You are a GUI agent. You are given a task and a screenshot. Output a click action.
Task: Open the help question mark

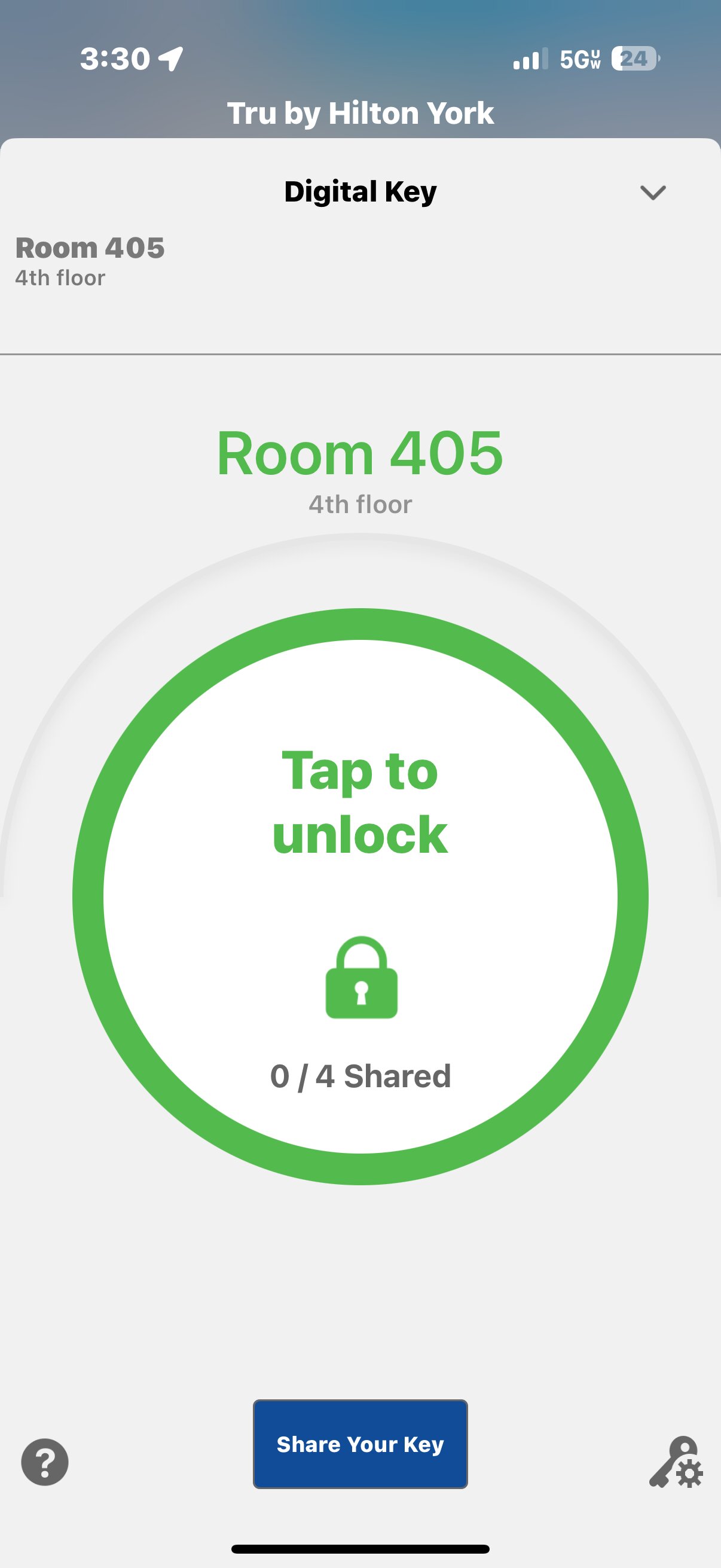(x=45, y=1462)
